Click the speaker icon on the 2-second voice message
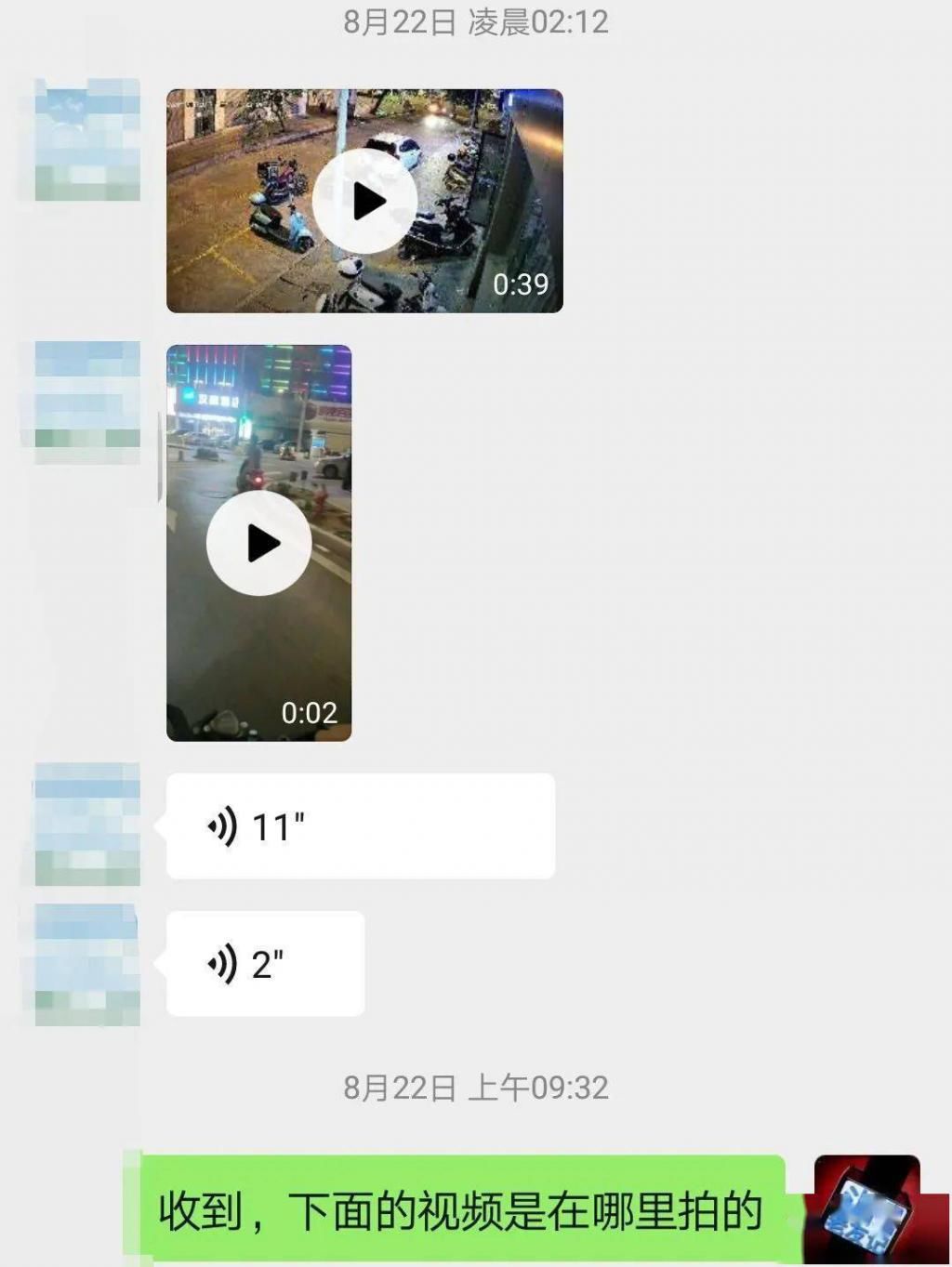Screen dimensions: 952x1267 (x=221, y=965)
